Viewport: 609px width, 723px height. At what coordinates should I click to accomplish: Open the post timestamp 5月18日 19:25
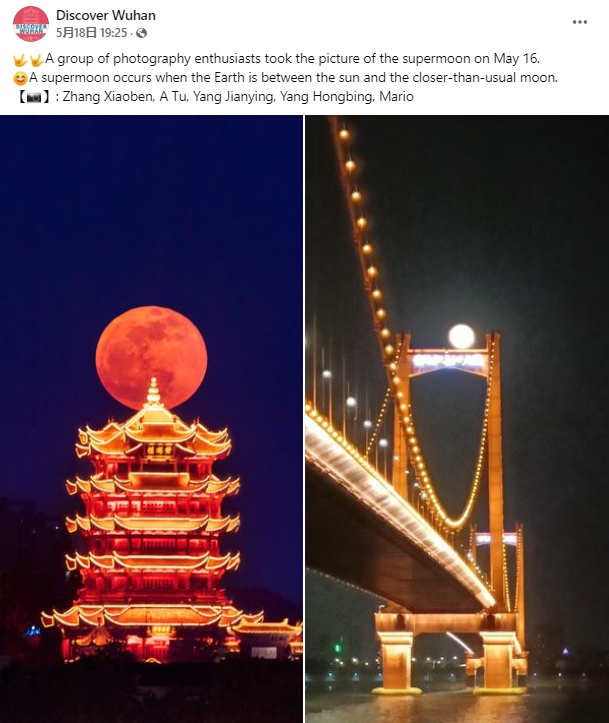coord(92,33)
